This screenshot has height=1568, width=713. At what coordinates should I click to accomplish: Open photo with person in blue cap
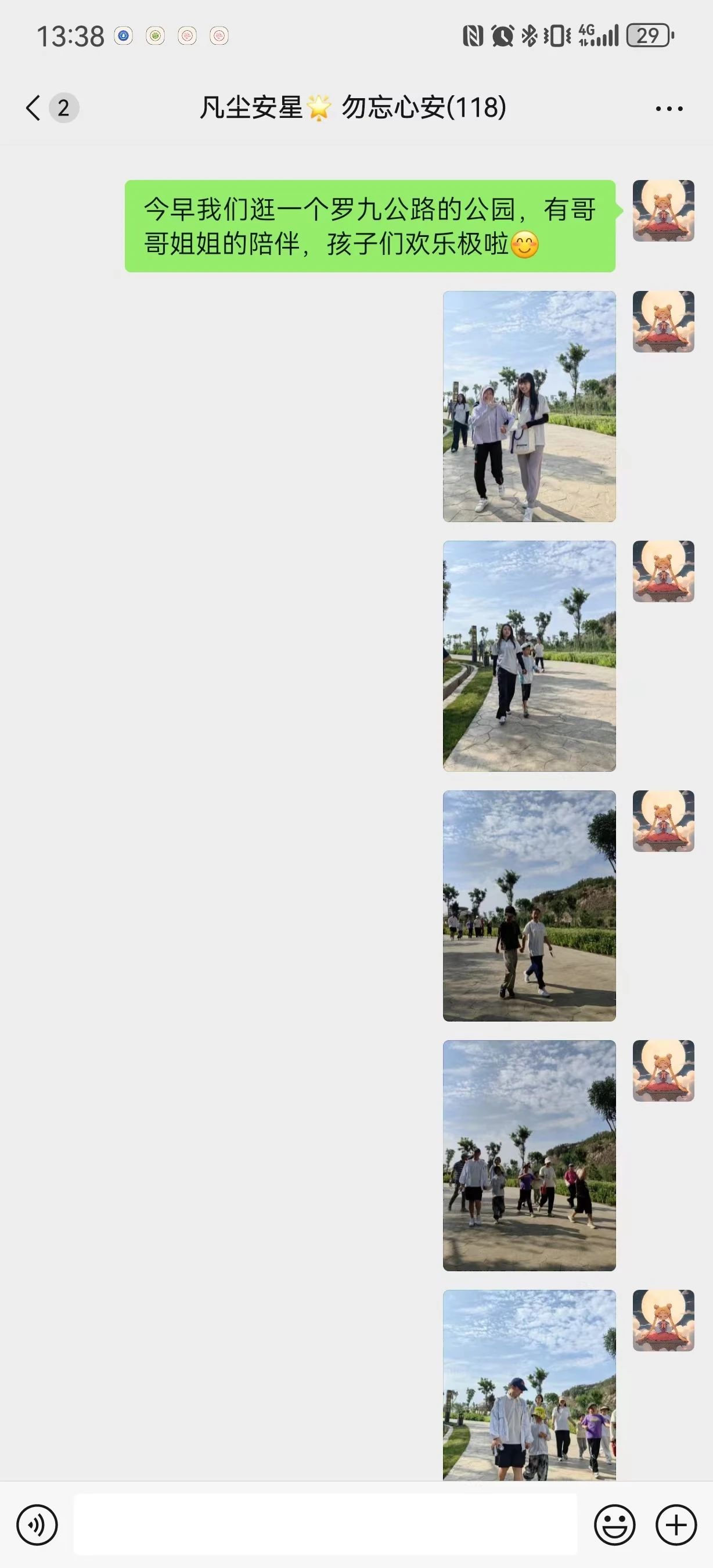tap(529, 1385)
